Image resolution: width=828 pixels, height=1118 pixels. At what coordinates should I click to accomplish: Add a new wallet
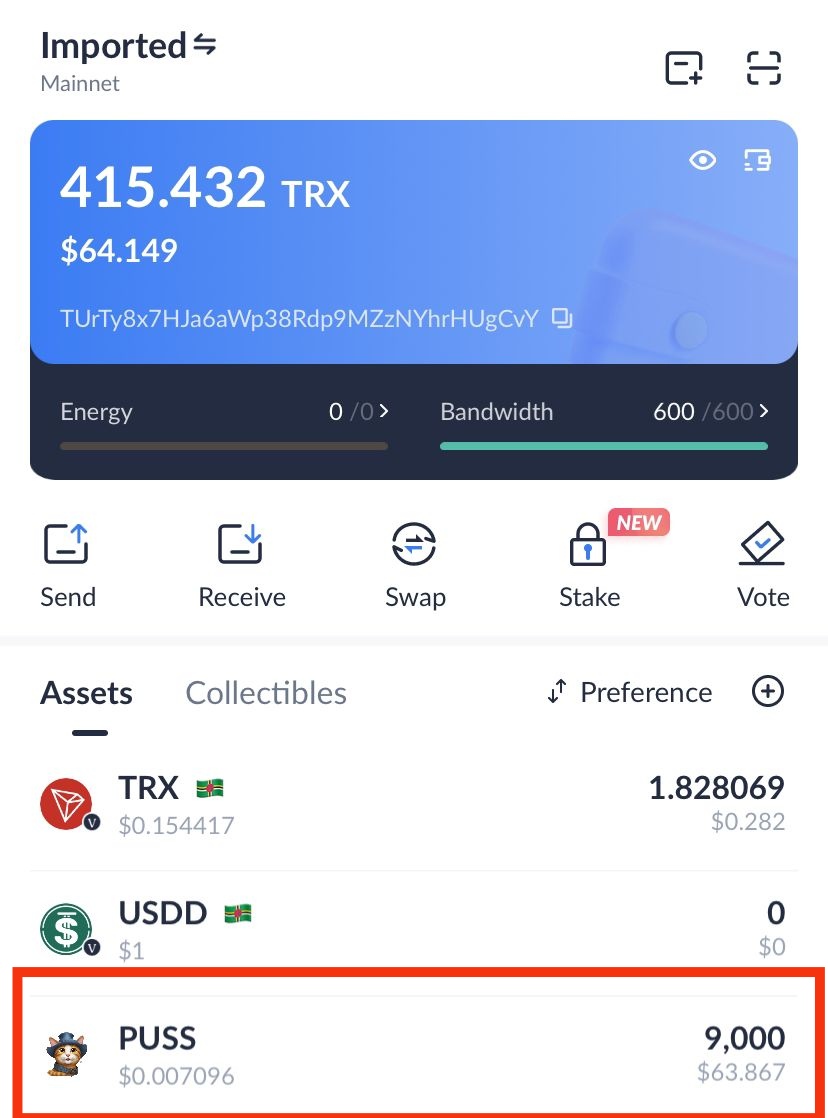pos(684,68)
